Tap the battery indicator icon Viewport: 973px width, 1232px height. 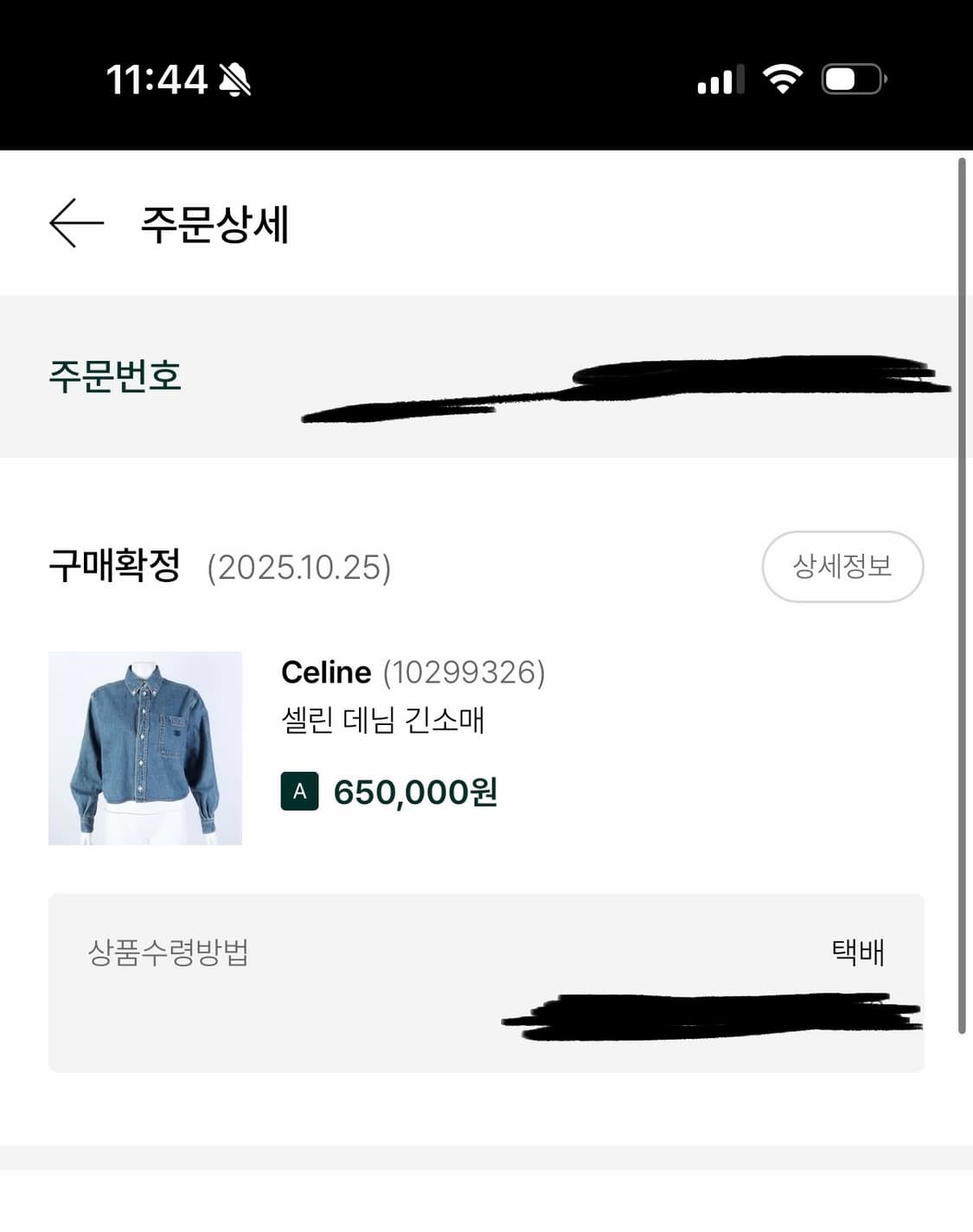851,80
